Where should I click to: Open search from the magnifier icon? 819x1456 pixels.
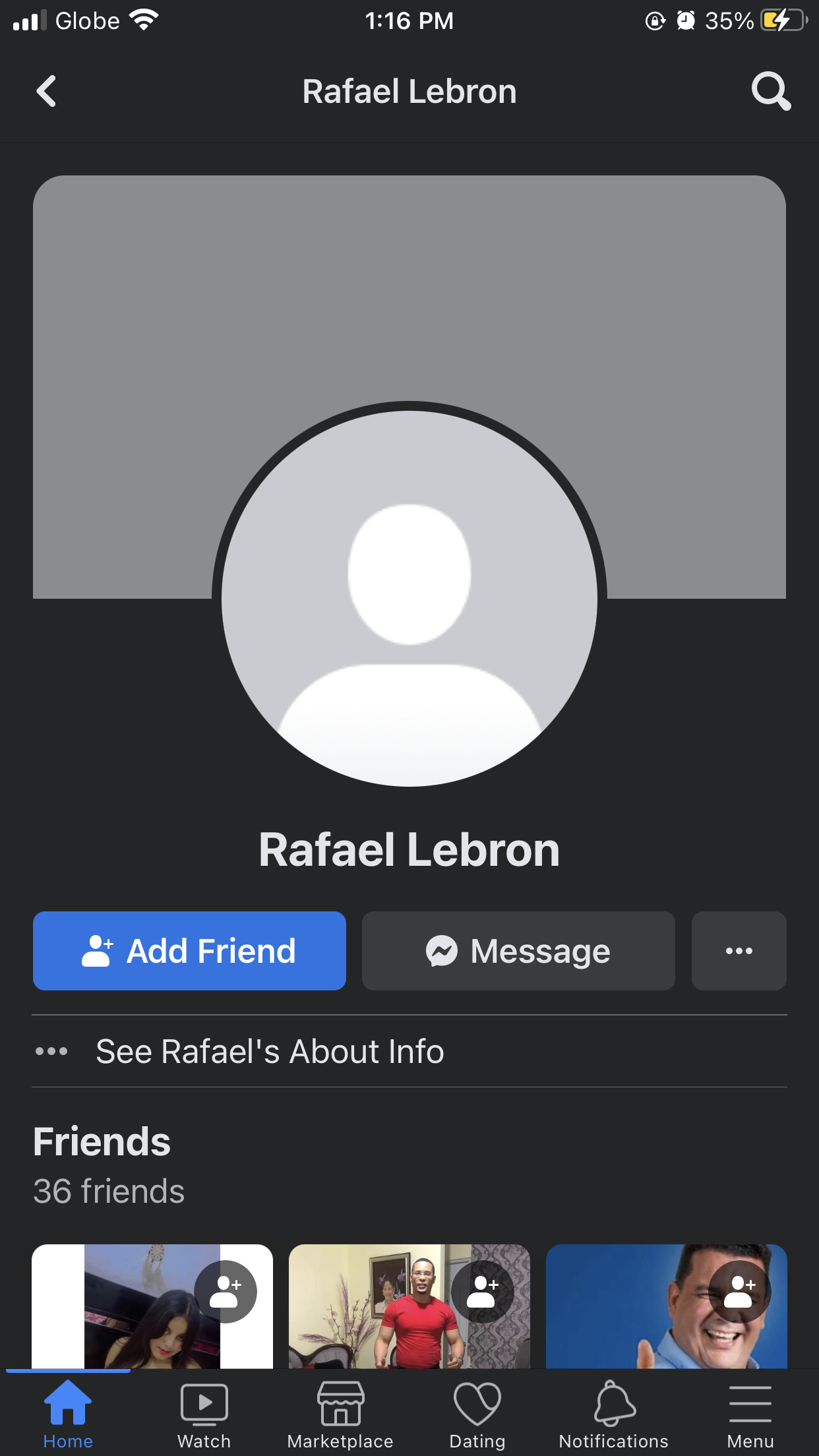(771, 91)
